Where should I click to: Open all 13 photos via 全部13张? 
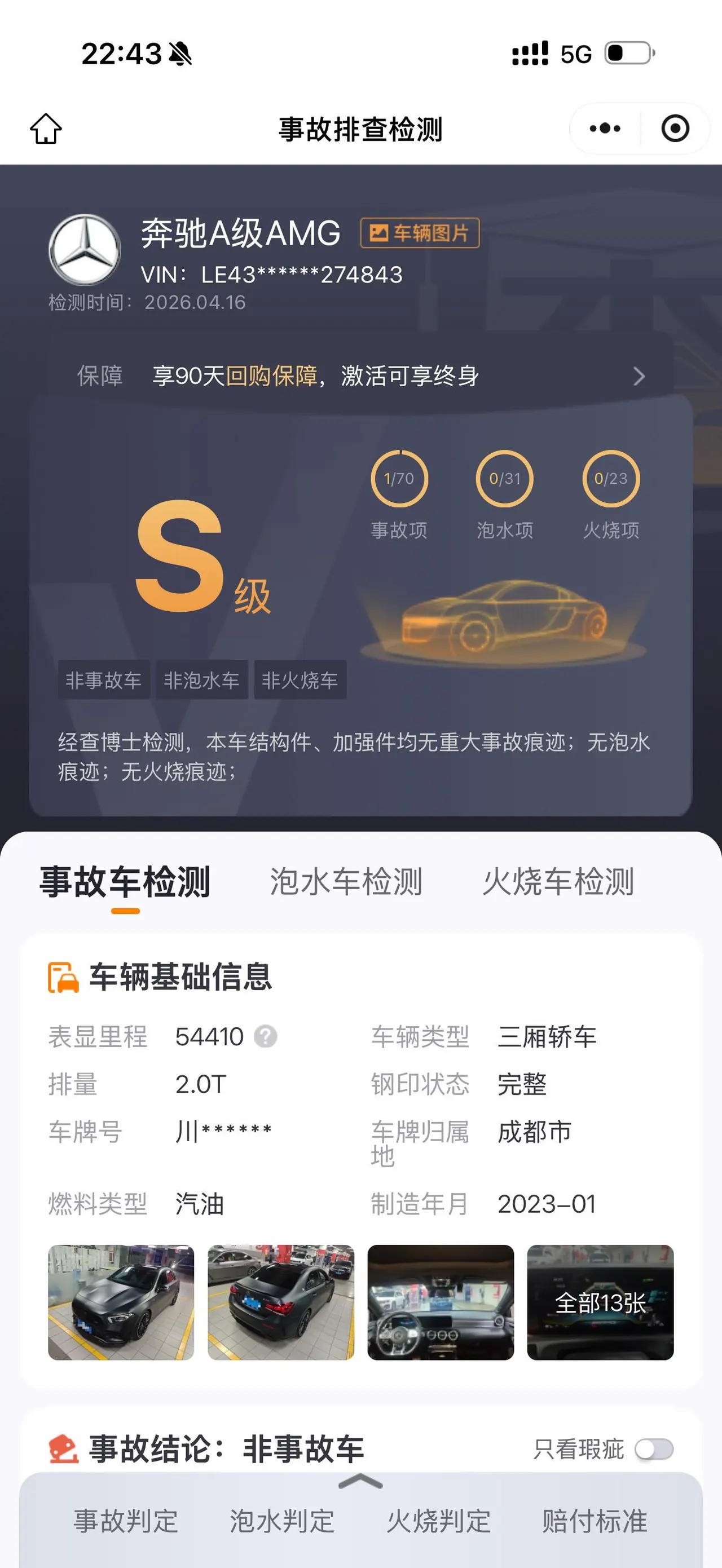(x=600, y=1302)
